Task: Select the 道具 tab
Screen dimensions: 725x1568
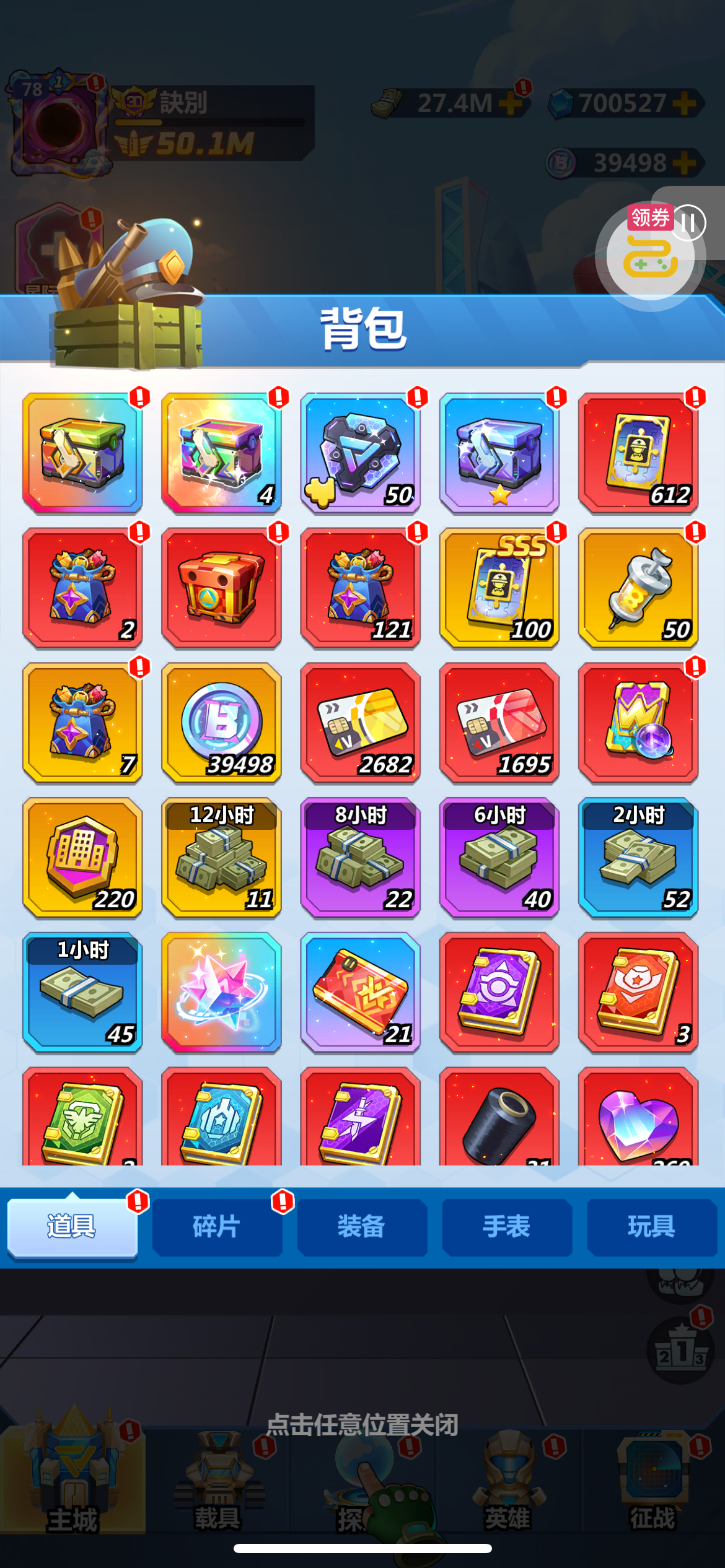Action: 72,1226
